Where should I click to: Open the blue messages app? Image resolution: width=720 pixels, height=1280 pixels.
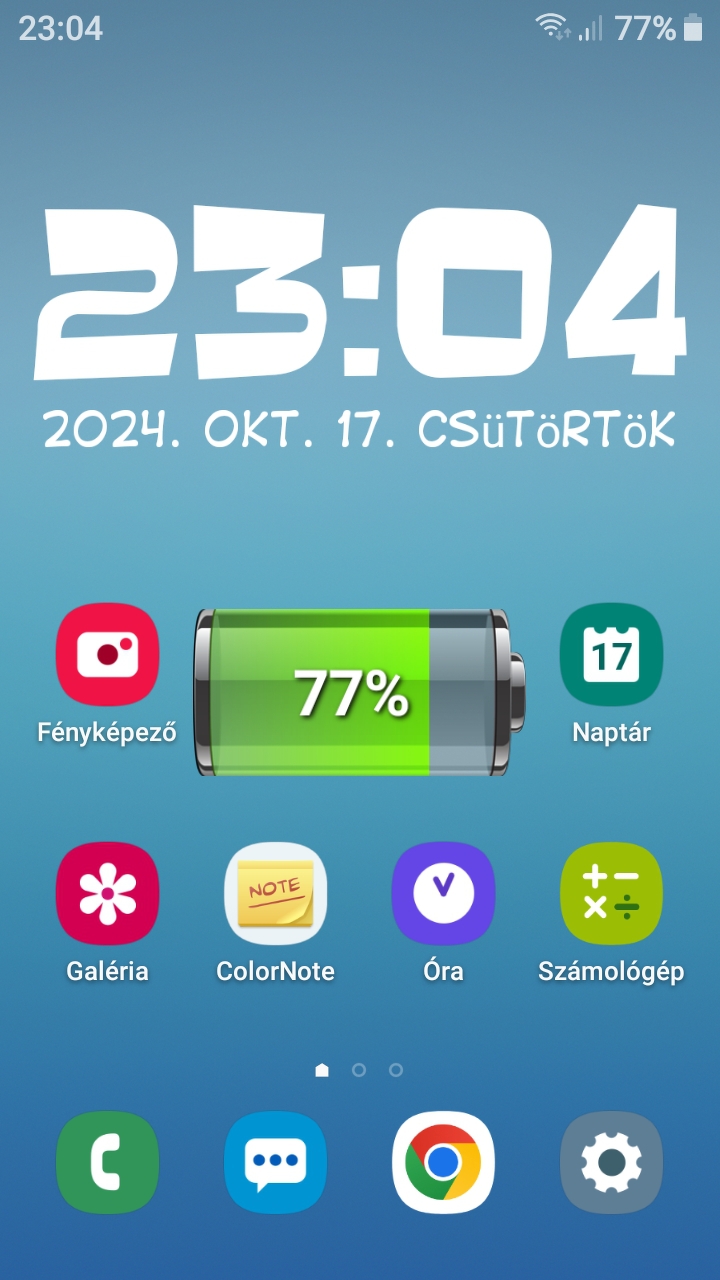pos(275,1162)
